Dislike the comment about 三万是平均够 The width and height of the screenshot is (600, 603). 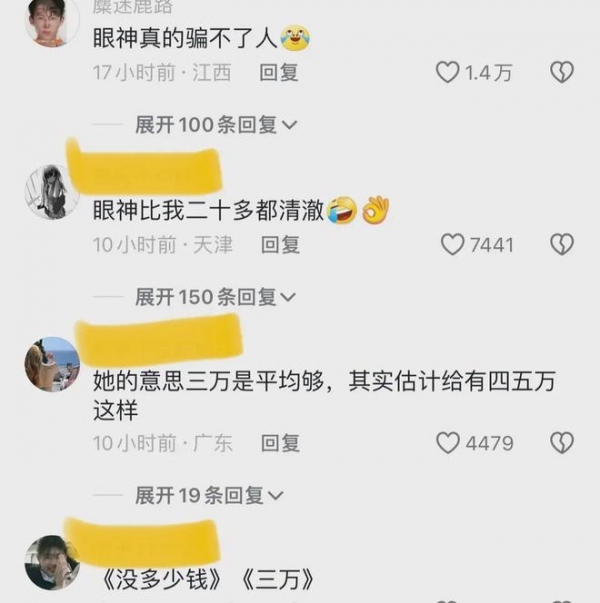(x=561, y=442)
